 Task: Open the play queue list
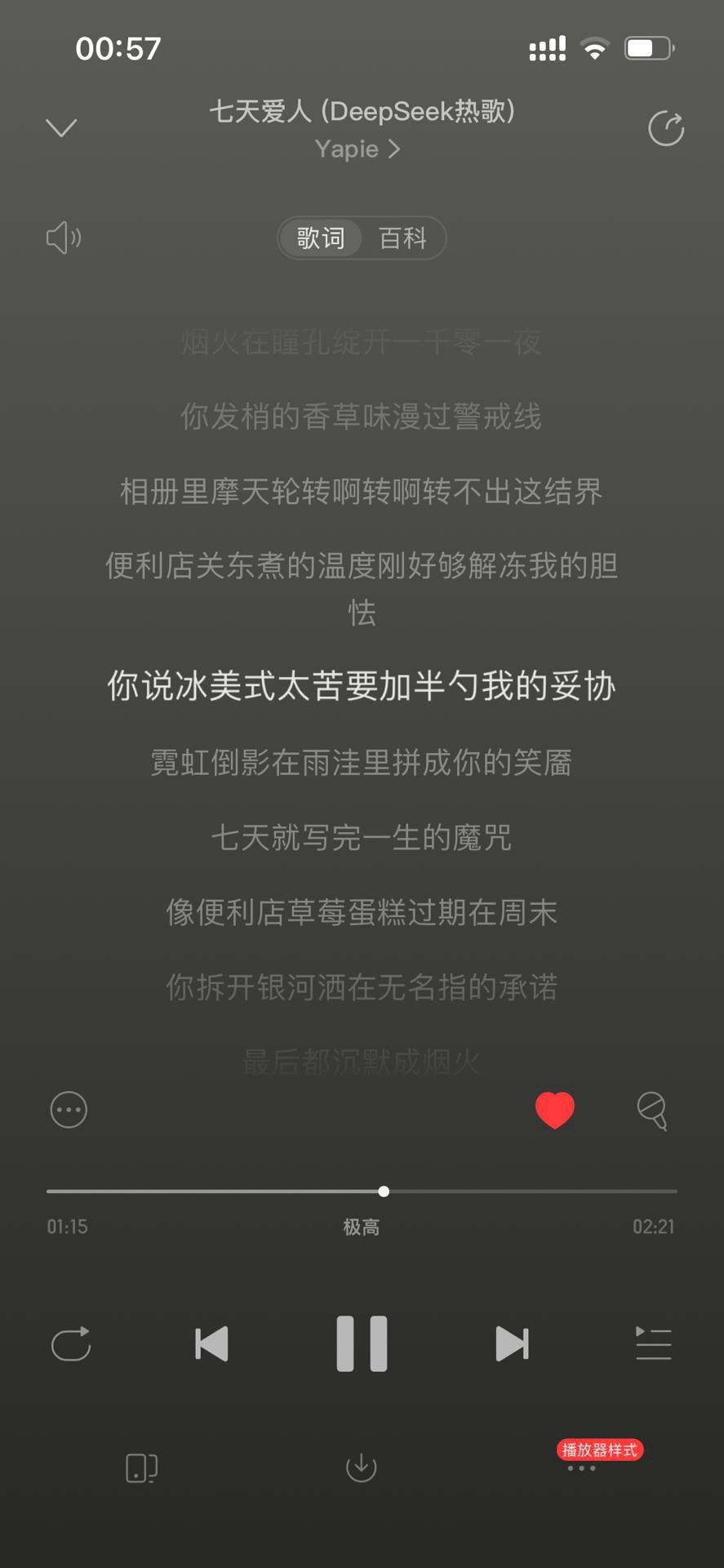pos(653,1343)
